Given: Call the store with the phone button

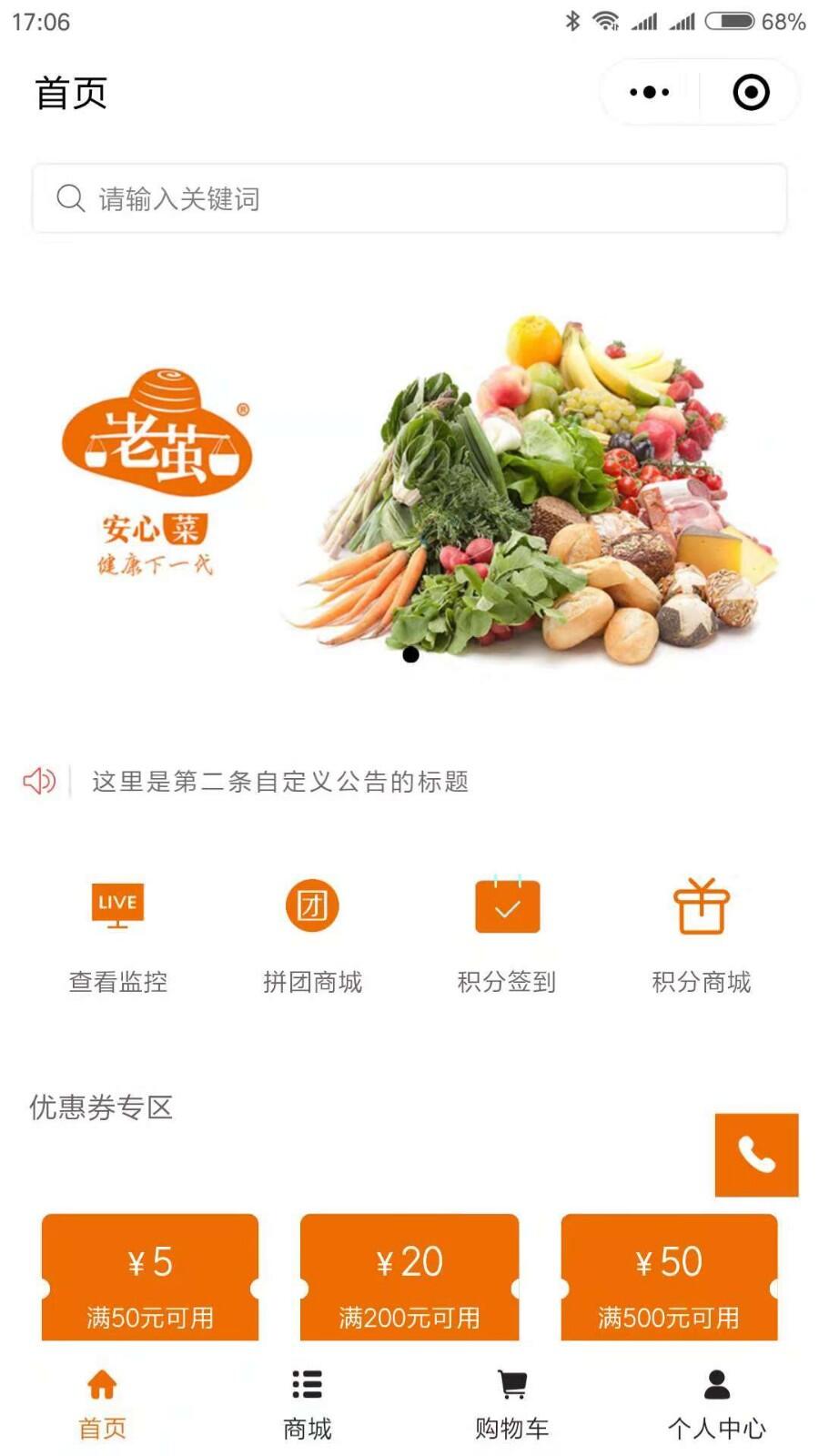Looking at the screenshot, I should pos(756,1155).
